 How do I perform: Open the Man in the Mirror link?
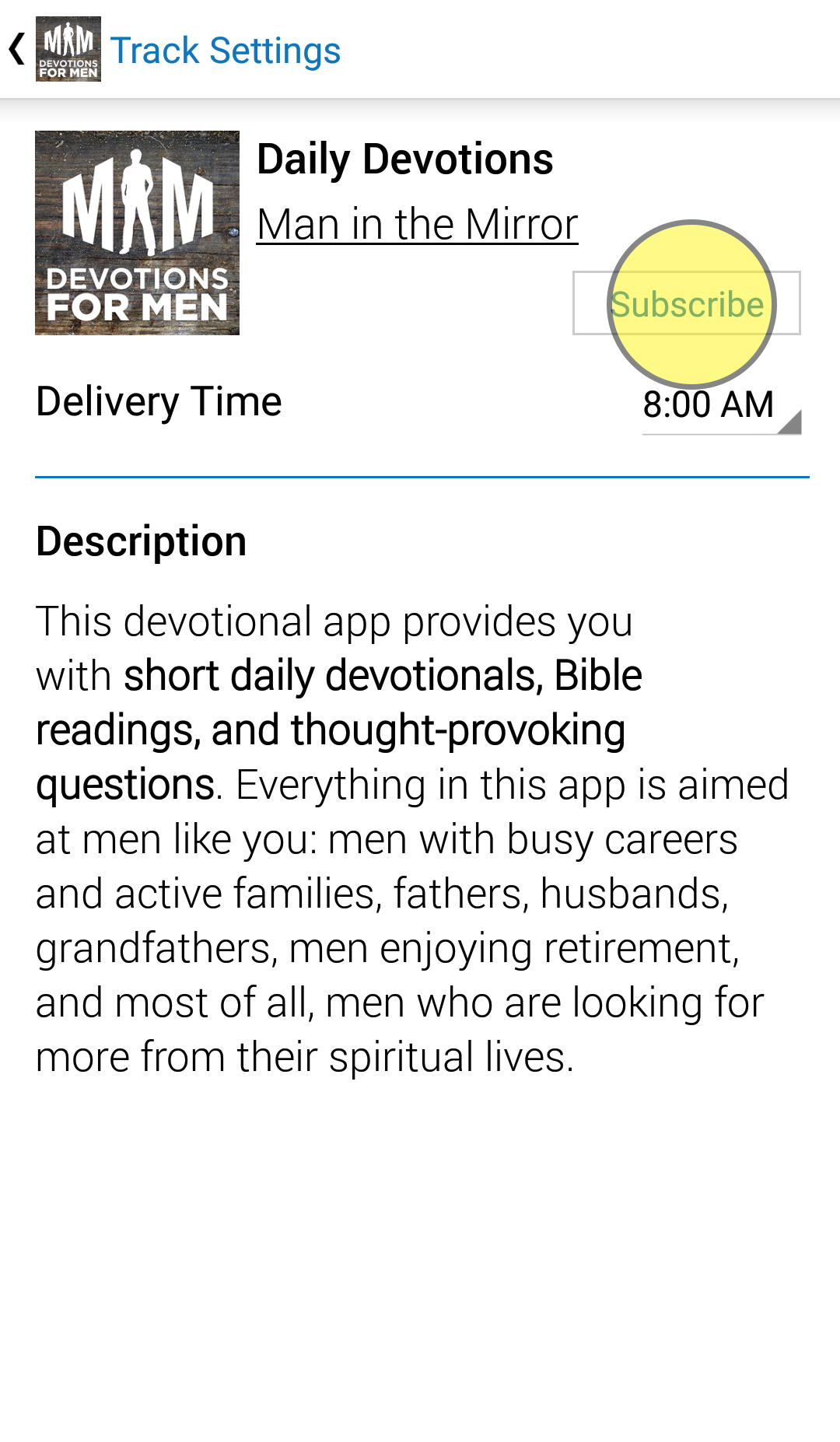(x=418, y=225)
